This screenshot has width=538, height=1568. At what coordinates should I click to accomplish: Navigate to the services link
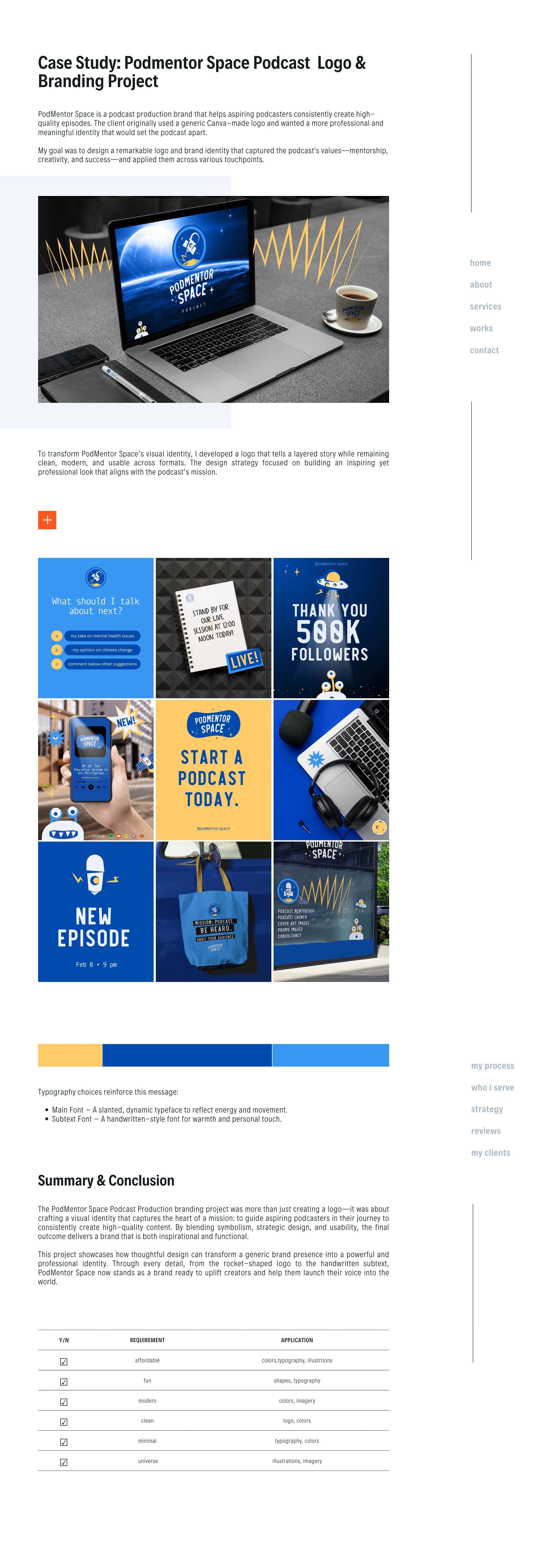click(x=485, y=307)
